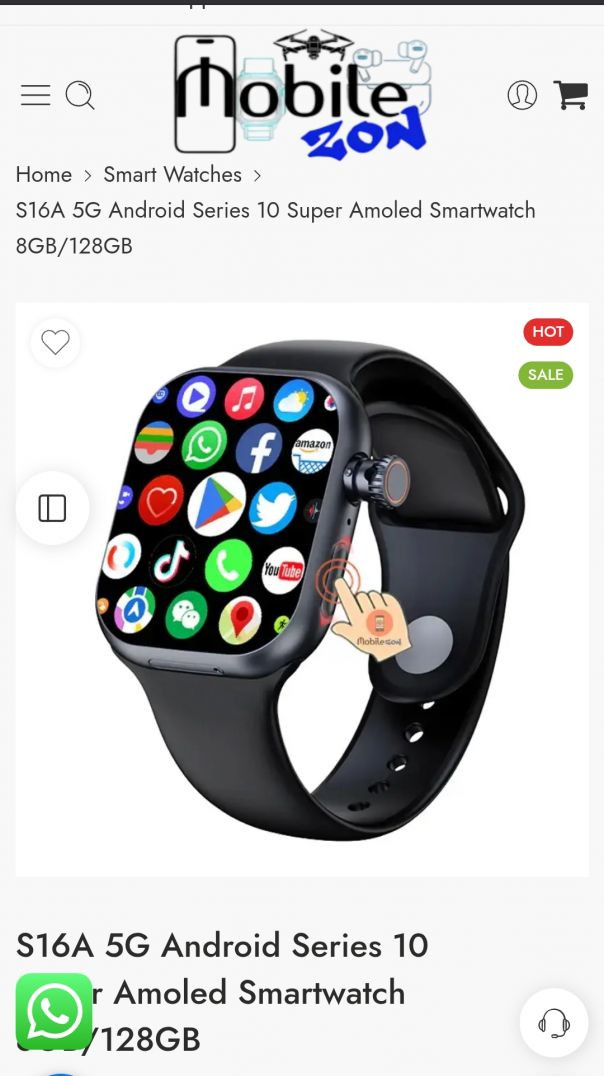This screenshot has width=604, height=1076.
Task: Add the smartwatch to wishlist
Action: pyautogui.click(x=55, y=343)
